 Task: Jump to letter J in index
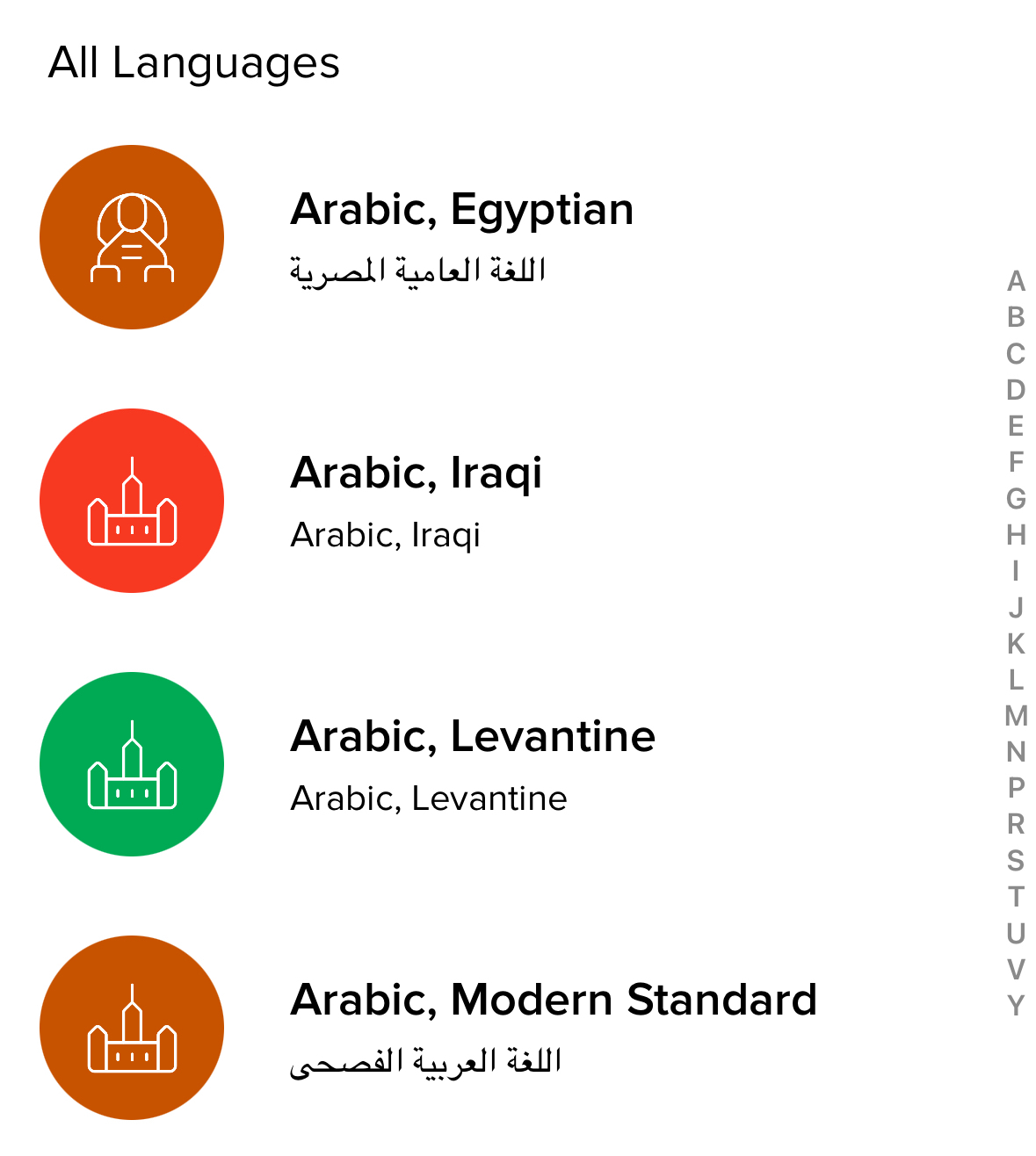[x=1016, y=607]
